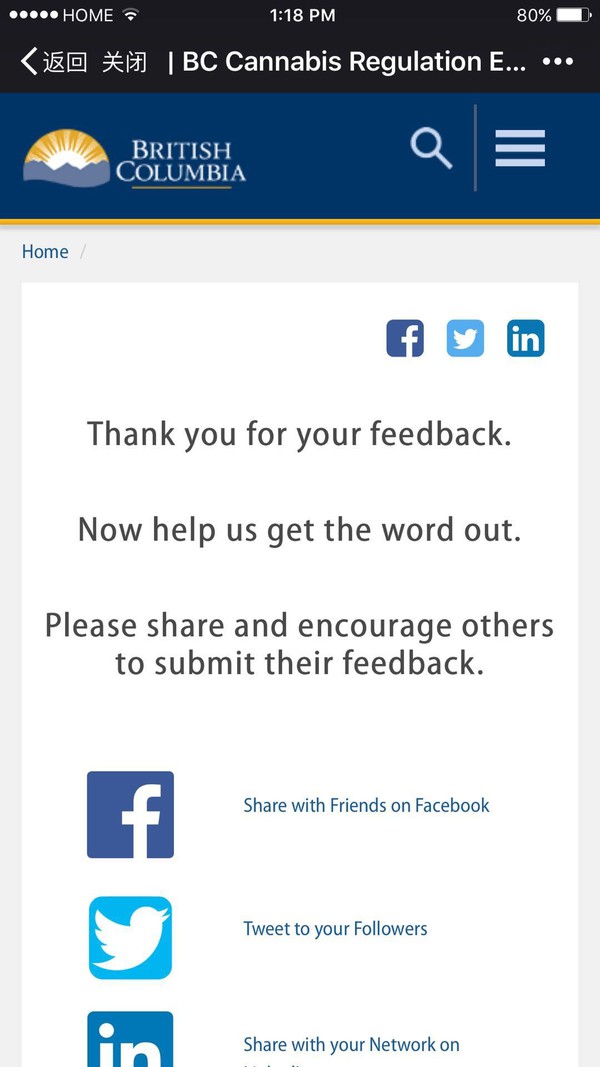Close the page with 关闭
Screen dimensions: 600x1067
click(124, 62)
